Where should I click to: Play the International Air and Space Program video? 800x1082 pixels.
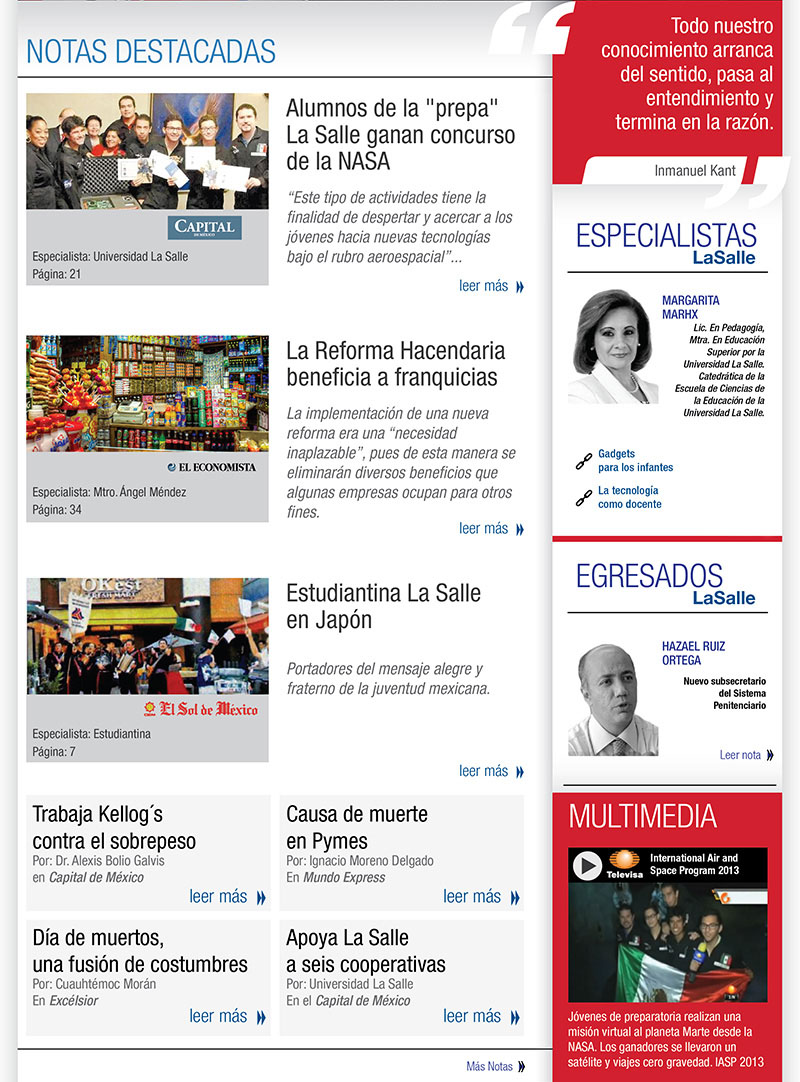tap(587, 865)
